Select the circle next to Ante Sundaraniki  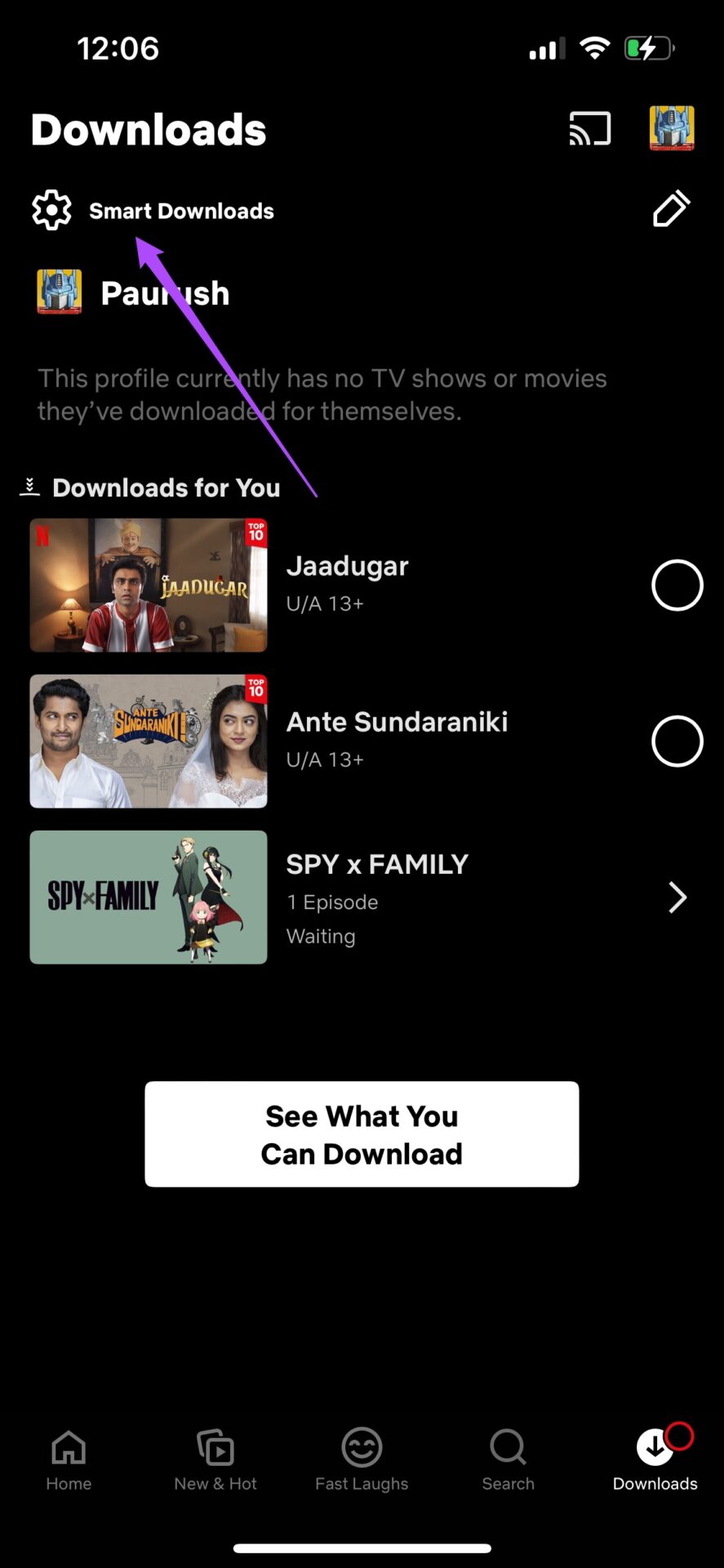677,742
